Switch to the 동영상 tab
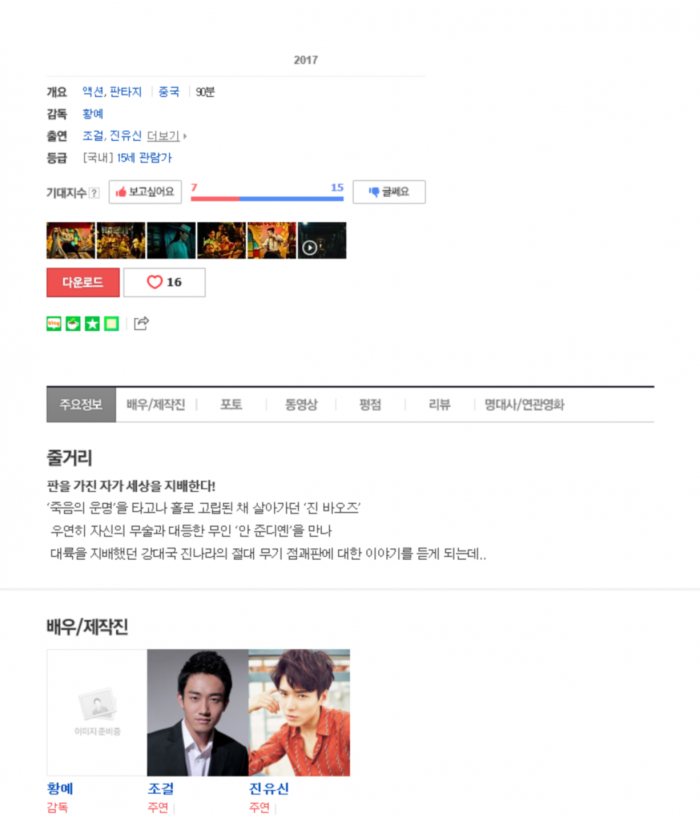700x822 pixels. point(301,405)
